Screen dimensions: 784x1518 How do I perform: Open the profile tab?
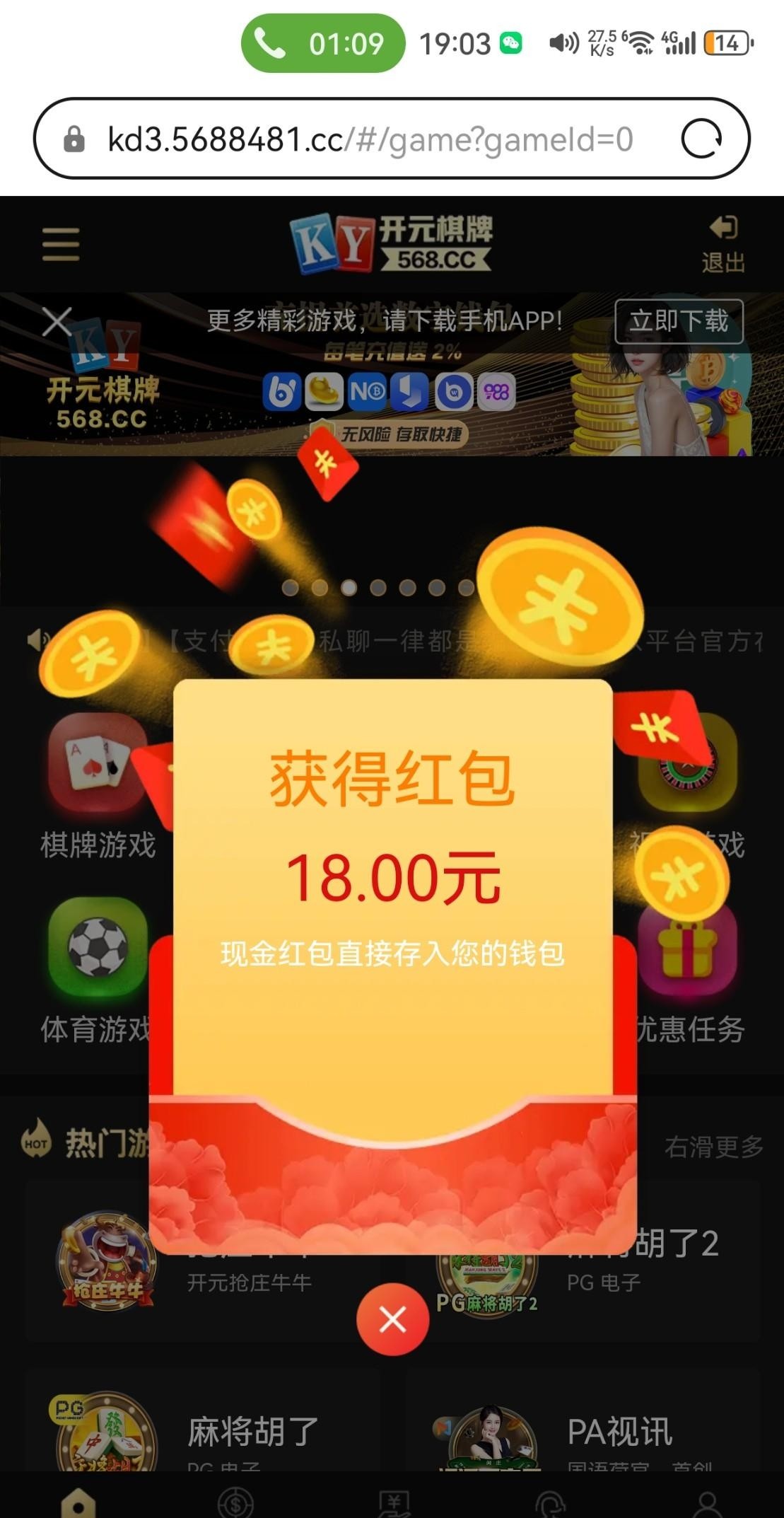tap(708, 1503)
